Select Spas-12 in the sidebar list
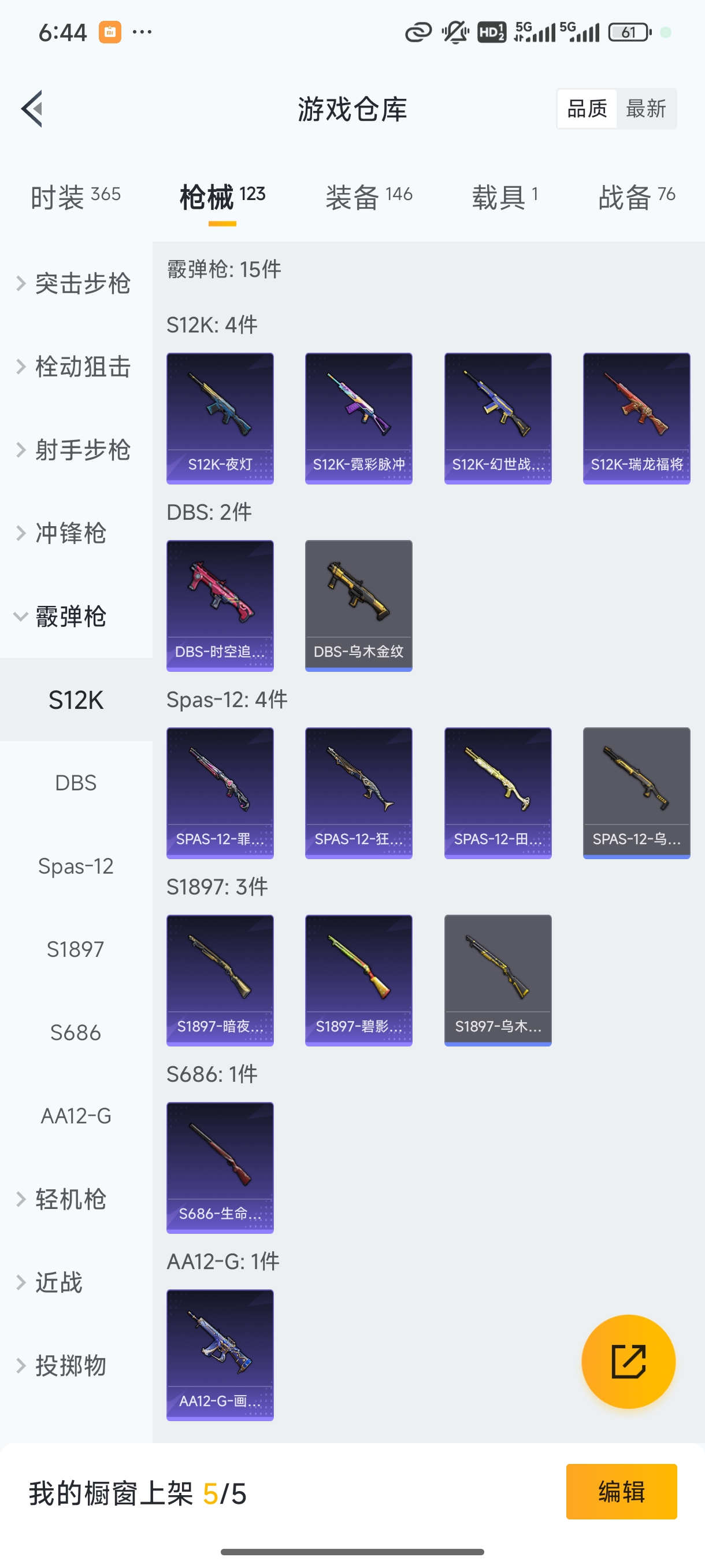The image size is (705, 1568). click(x=76, y=866)
